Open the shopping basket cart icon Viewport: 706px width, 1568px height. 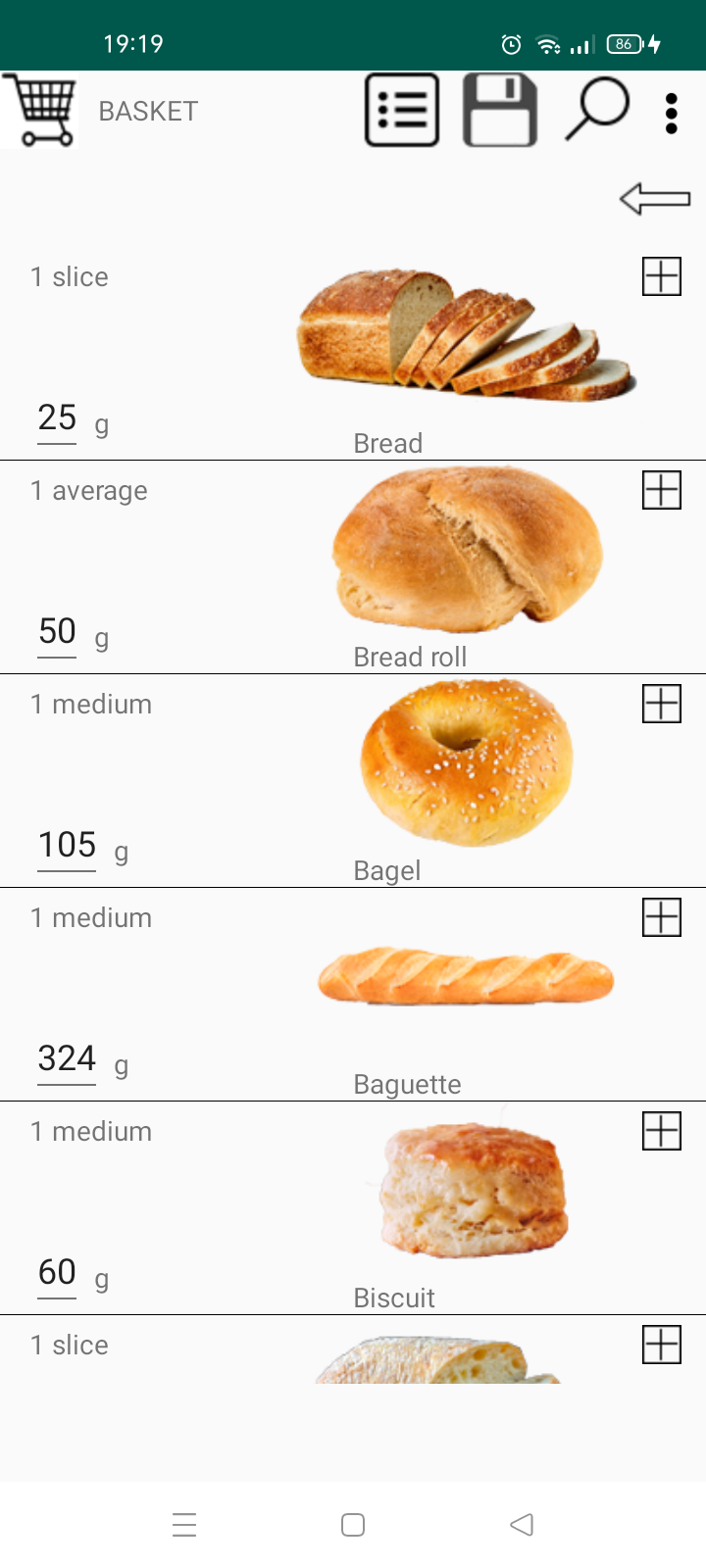click(41, 110)
